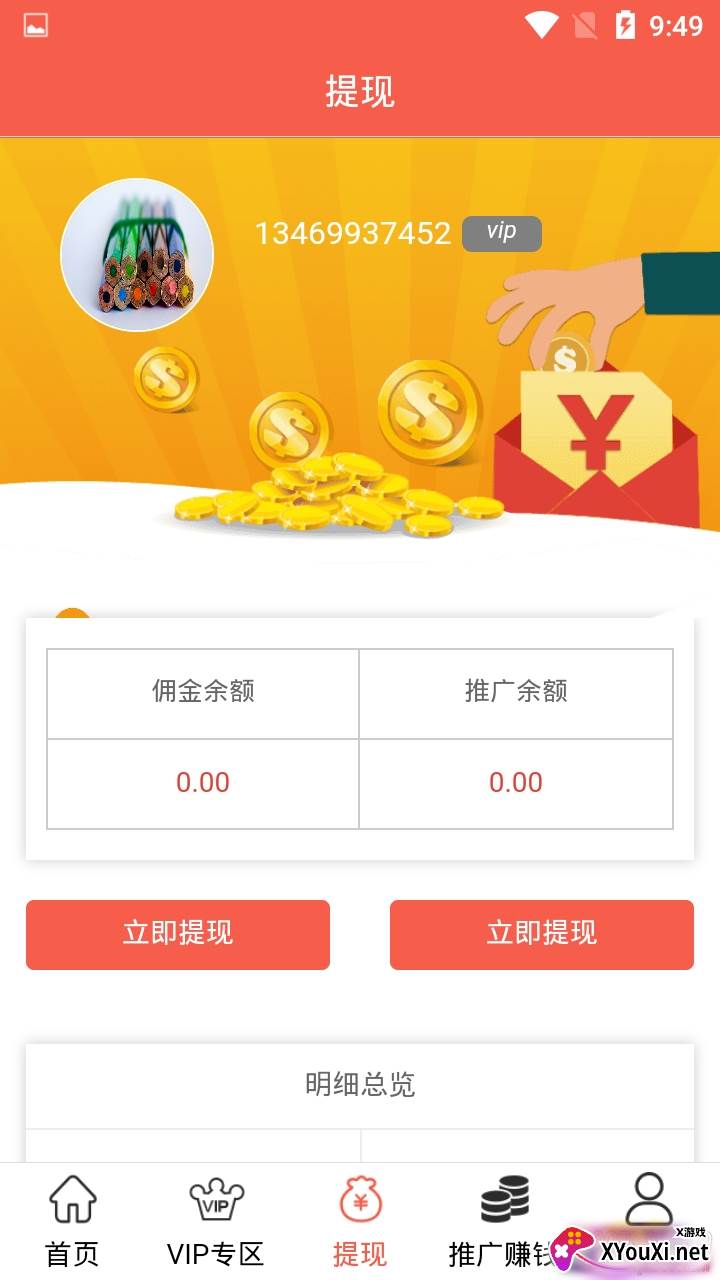This screenshot has height=1280, width=720.
Task: Open the VIP专区 tab
Action: [216, 1220]
